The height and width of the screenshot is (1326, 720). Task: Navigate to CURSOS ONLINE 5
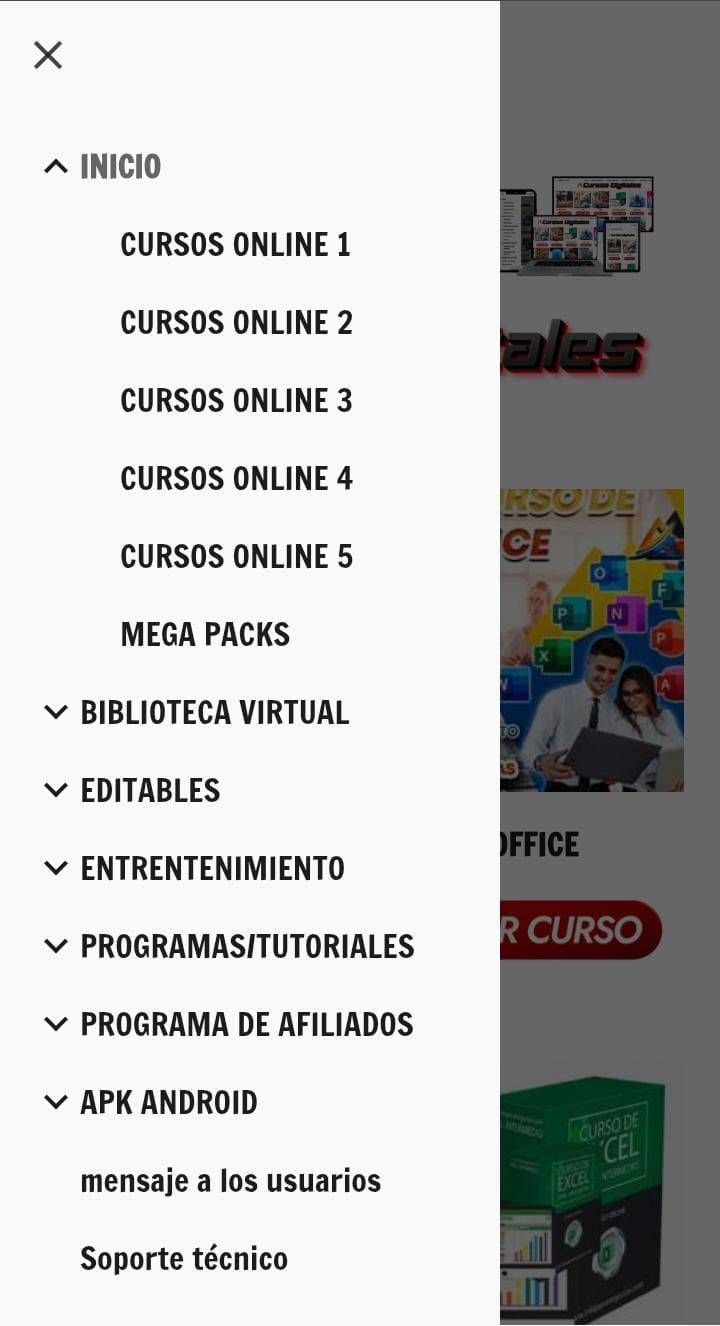click(x=236, y=556)
